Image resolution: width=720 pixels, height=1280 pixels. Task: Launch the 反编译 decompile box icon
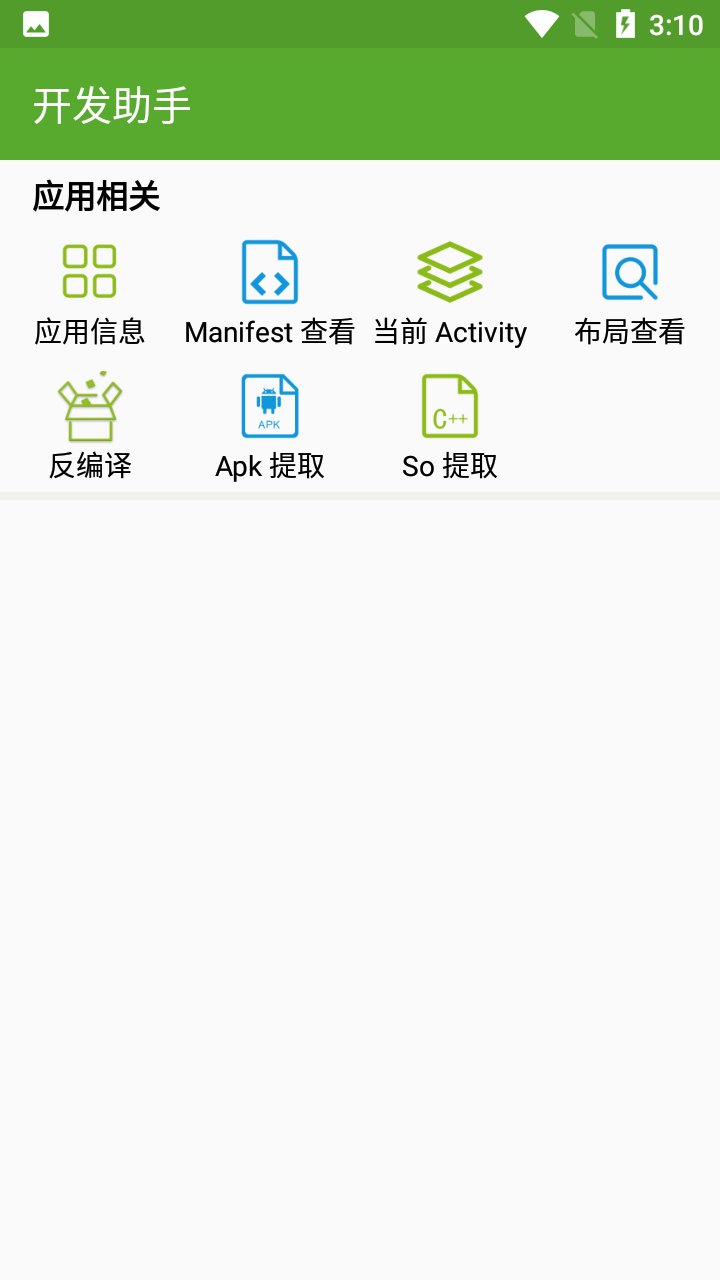pyautogui.click(x=90, y=405)
